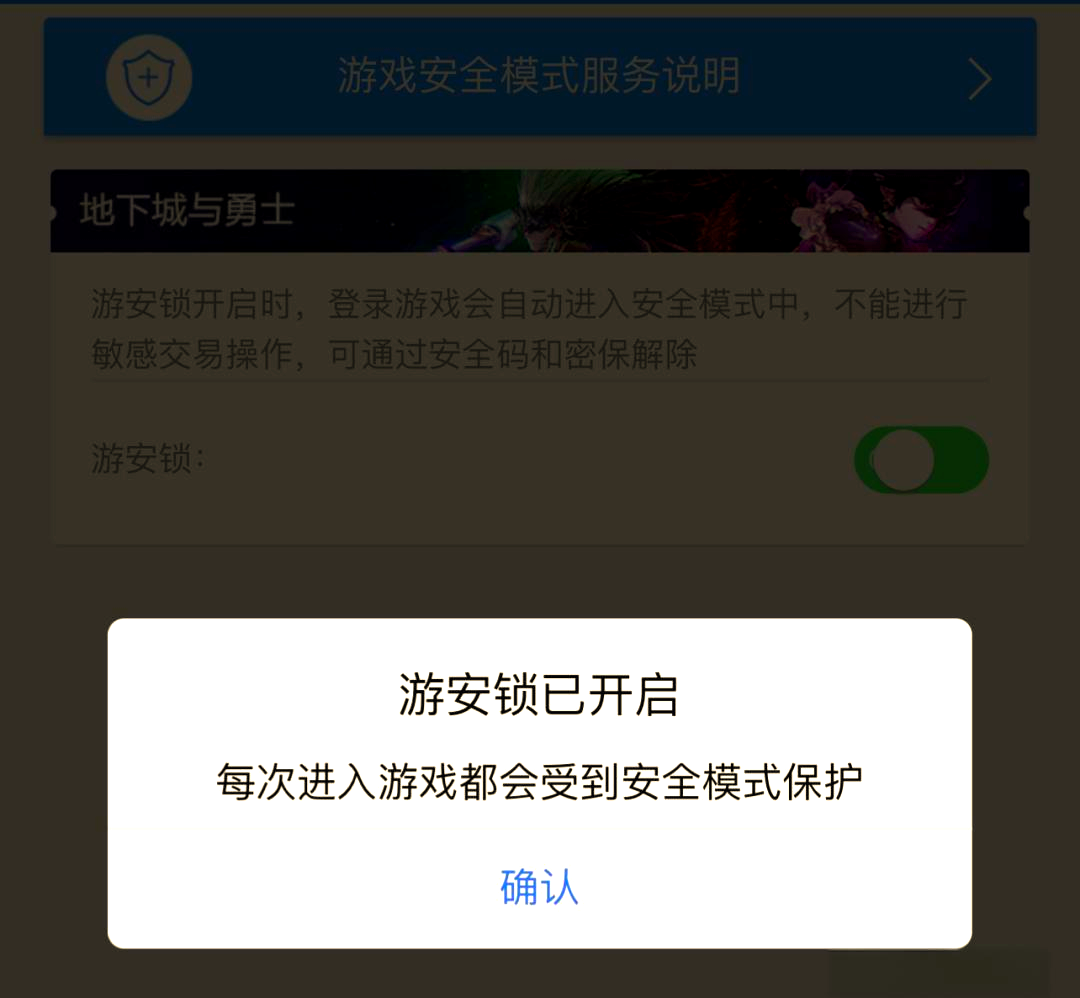Confirm the 游安锁已开启 dialog with 确认
Screen dimensions: 1080x998
[x=539, y=887]
